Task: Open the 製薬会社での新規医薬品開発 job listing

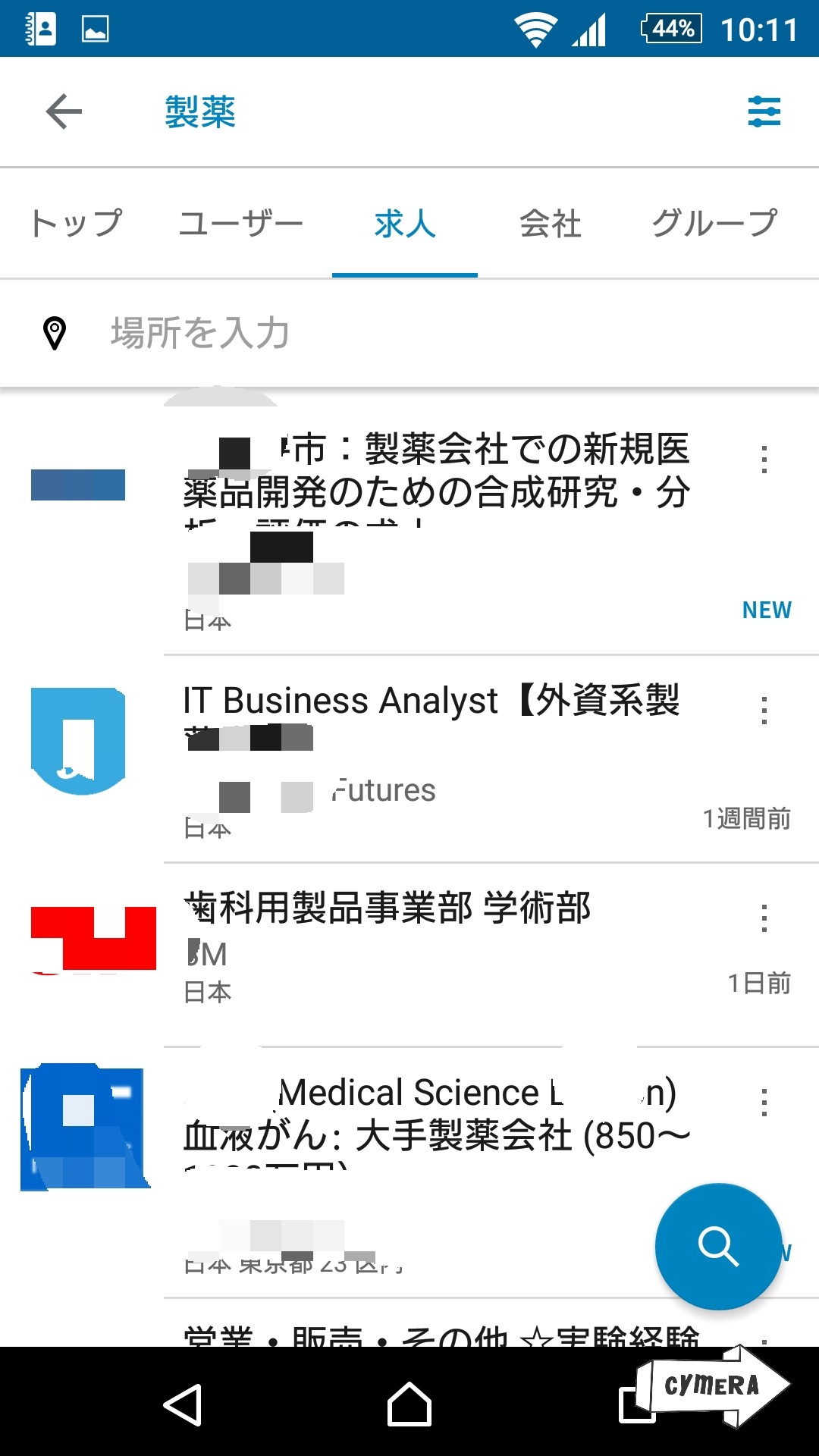Action: click(437, 472)
